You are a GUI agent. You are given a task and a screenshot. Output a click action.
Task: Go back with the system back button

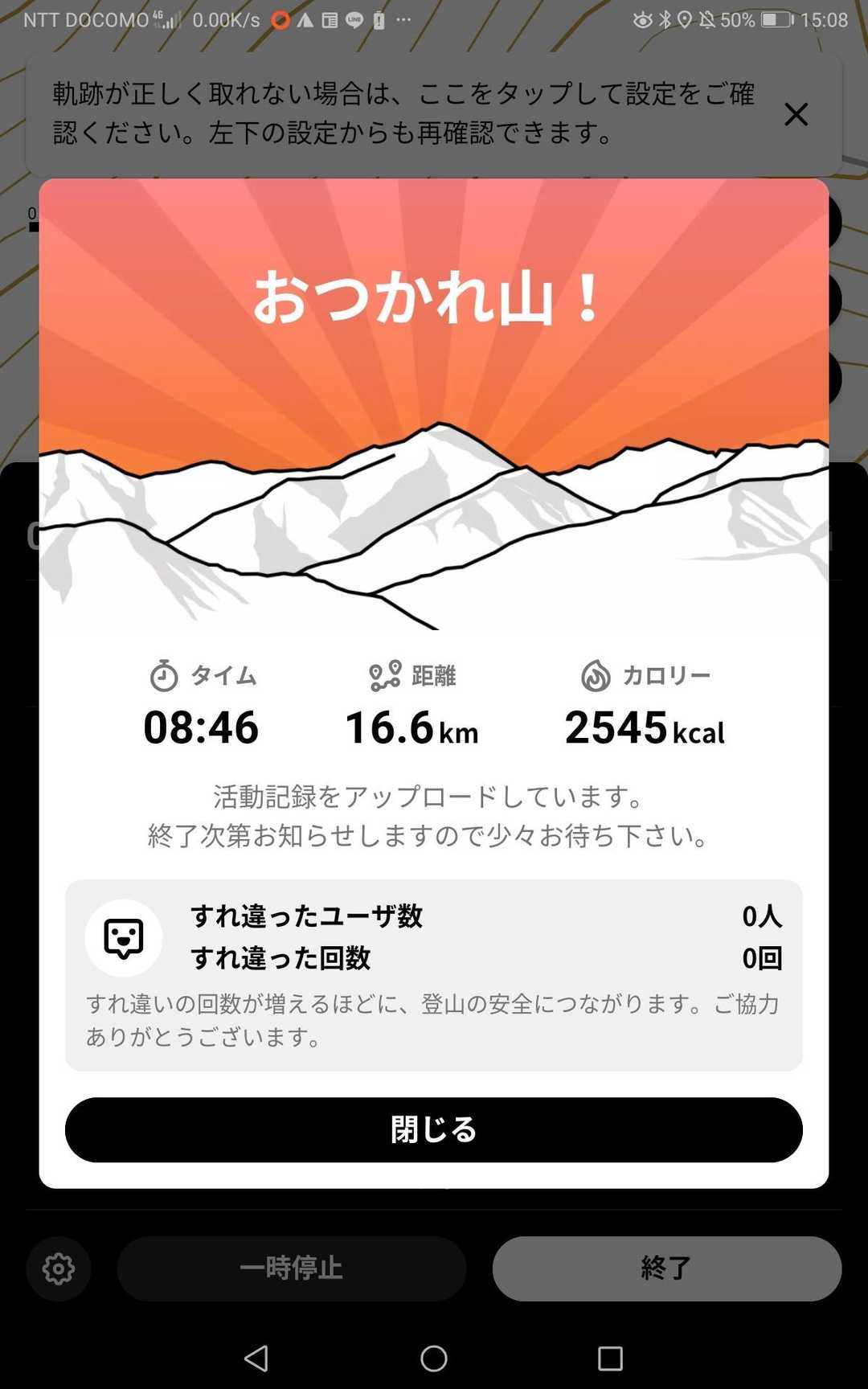click(x=256, y=1358)
